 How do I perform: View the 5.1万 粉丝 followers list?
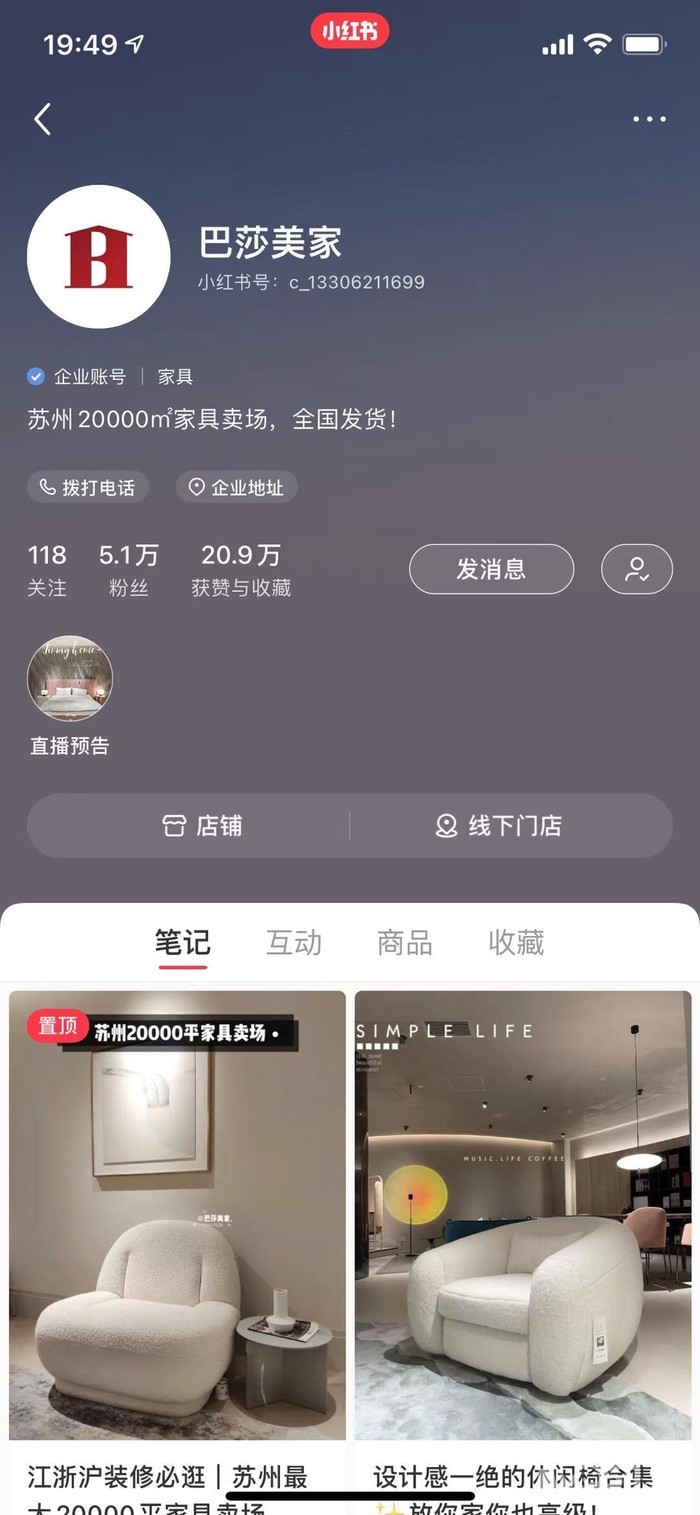[x=128, y=569]
